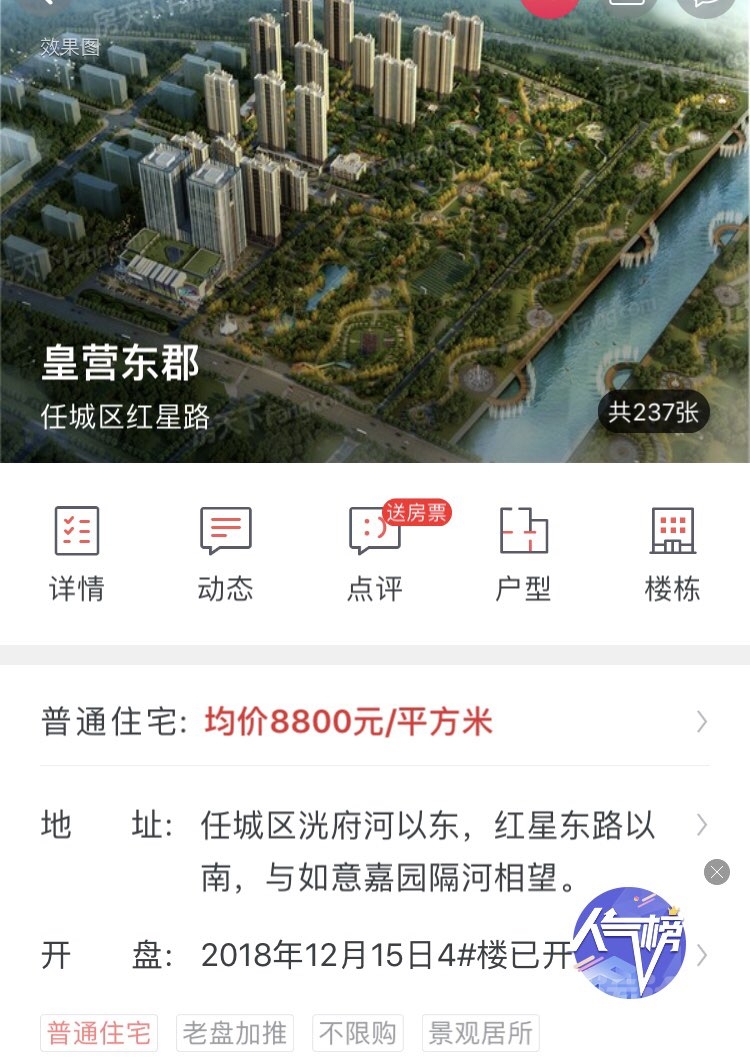Open the 人气榜 popularity ranking
The image size is (750, 1058).
click(x=629, y=941)
